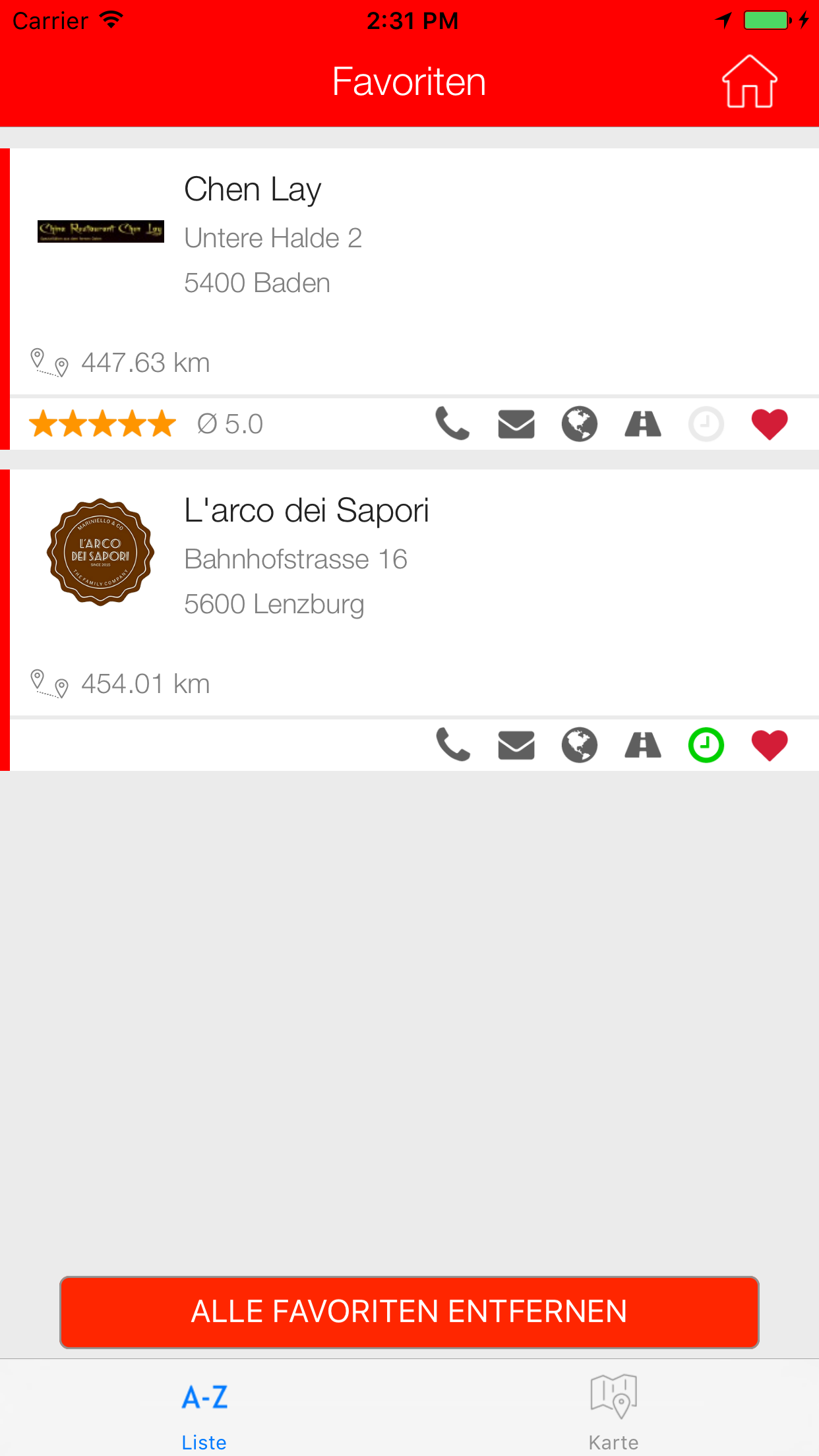
Task: Go to home via house icon
Action: (749, 82)
